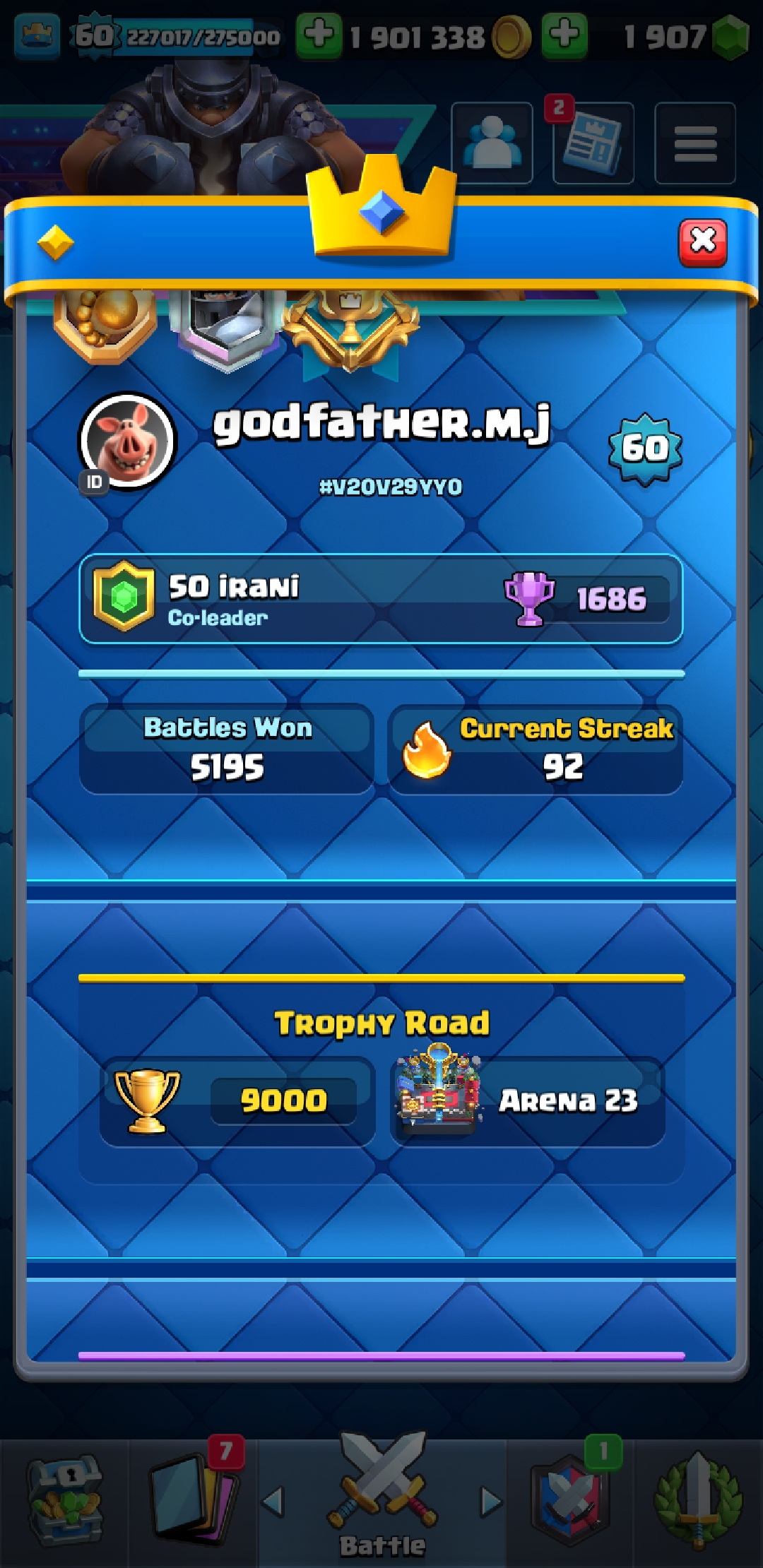
Task: Add gold with the green plus button
Action: click(319, 35)
